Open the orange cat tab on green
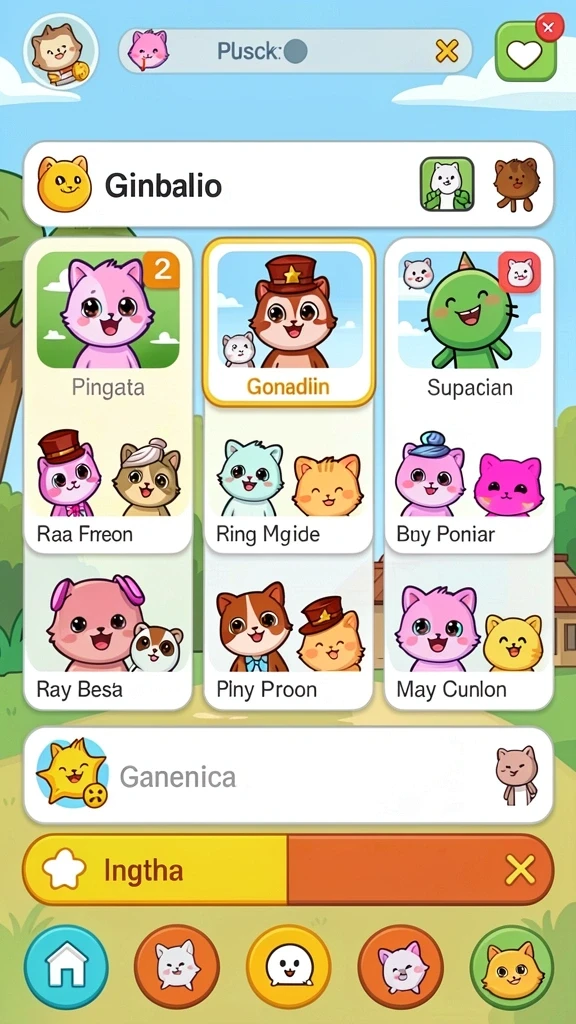576x1024 pixels. point(512,968)
